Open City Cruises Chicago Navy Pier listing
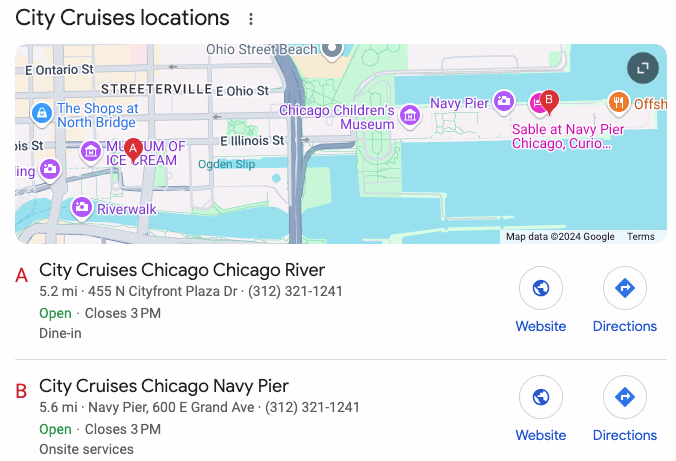 pos(164,386)
